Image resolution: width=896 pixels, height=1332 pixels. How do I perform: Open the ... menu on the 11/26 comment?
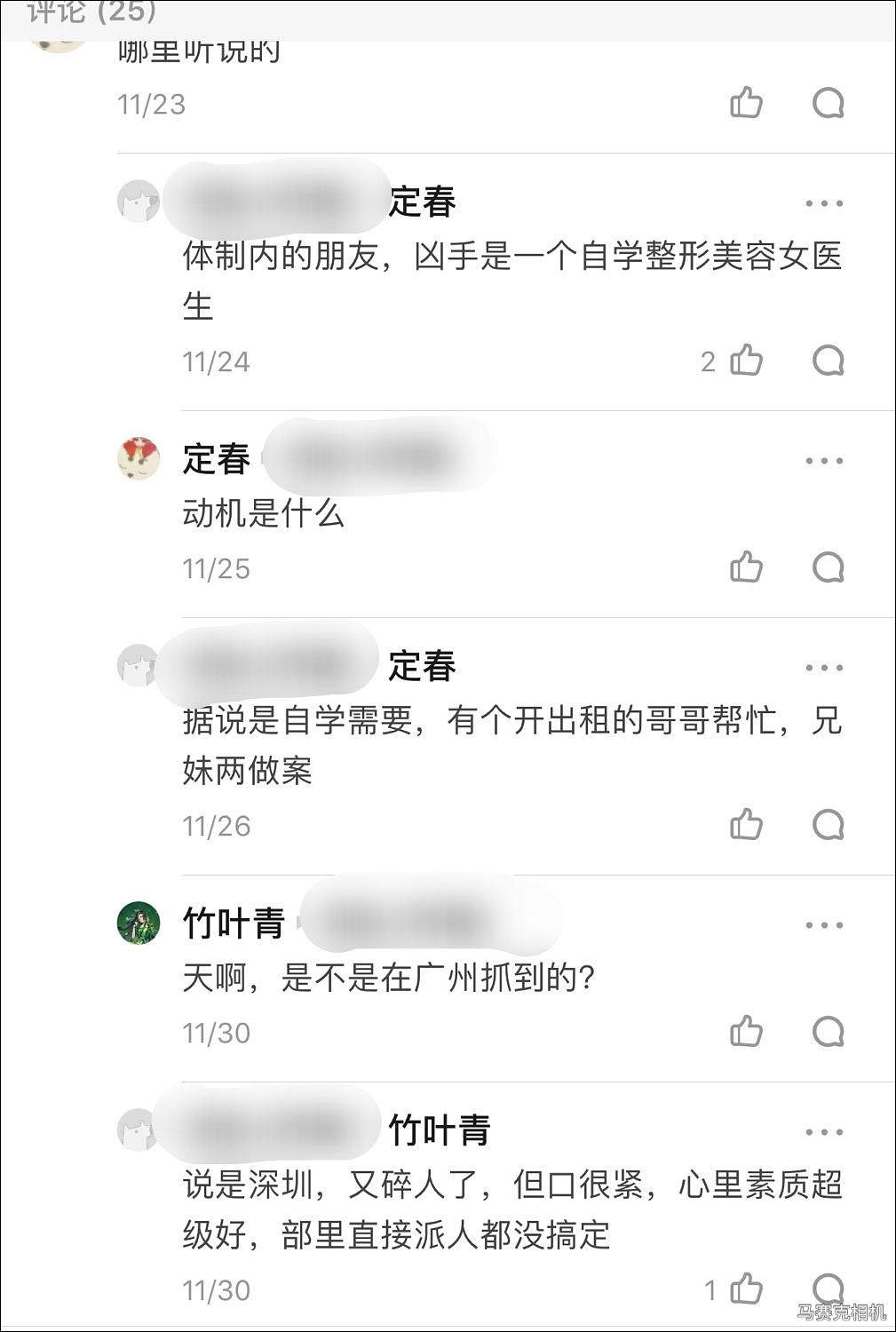(x=823, y=666)
